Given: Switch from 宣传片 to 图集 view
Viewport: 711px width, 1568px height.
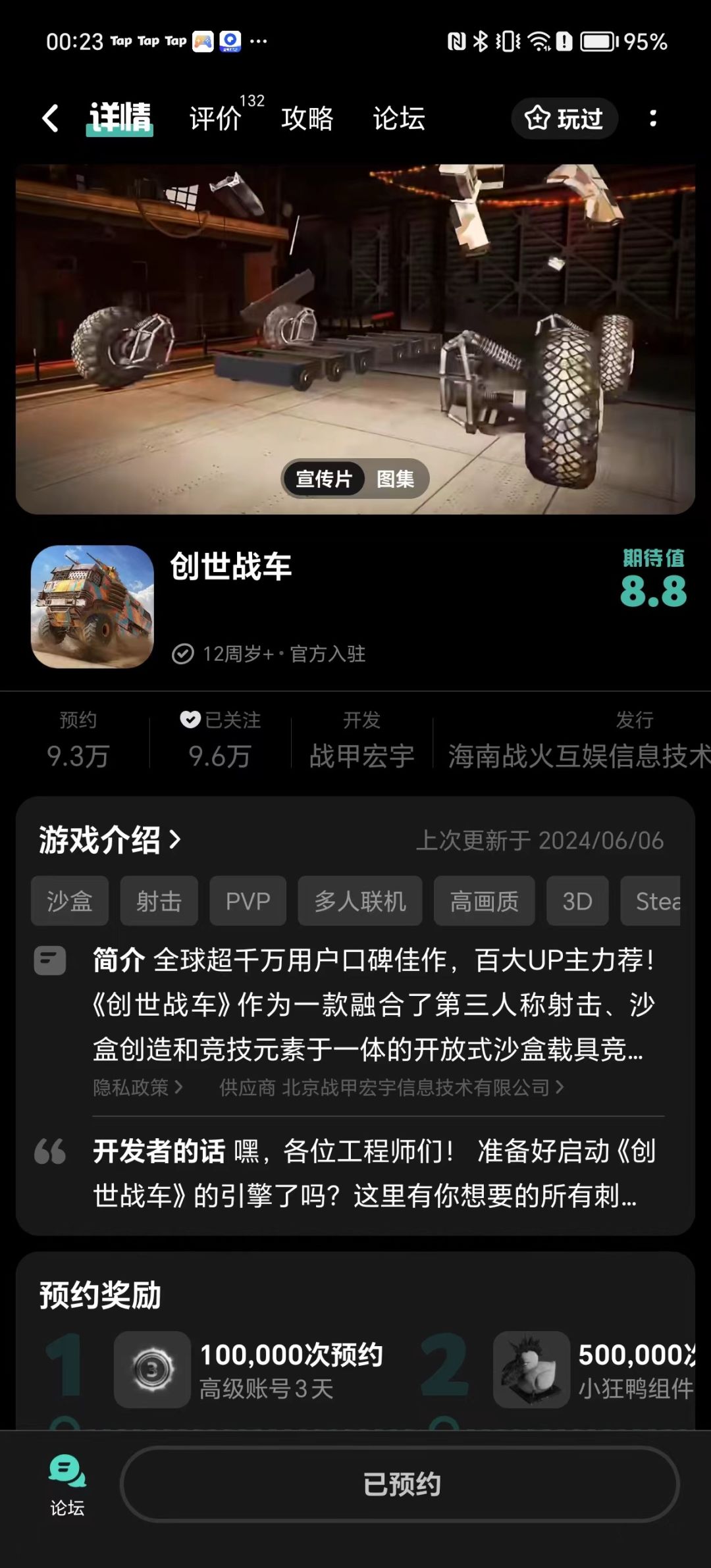Looking at the screenshot, I should click(x=396, y=480).
